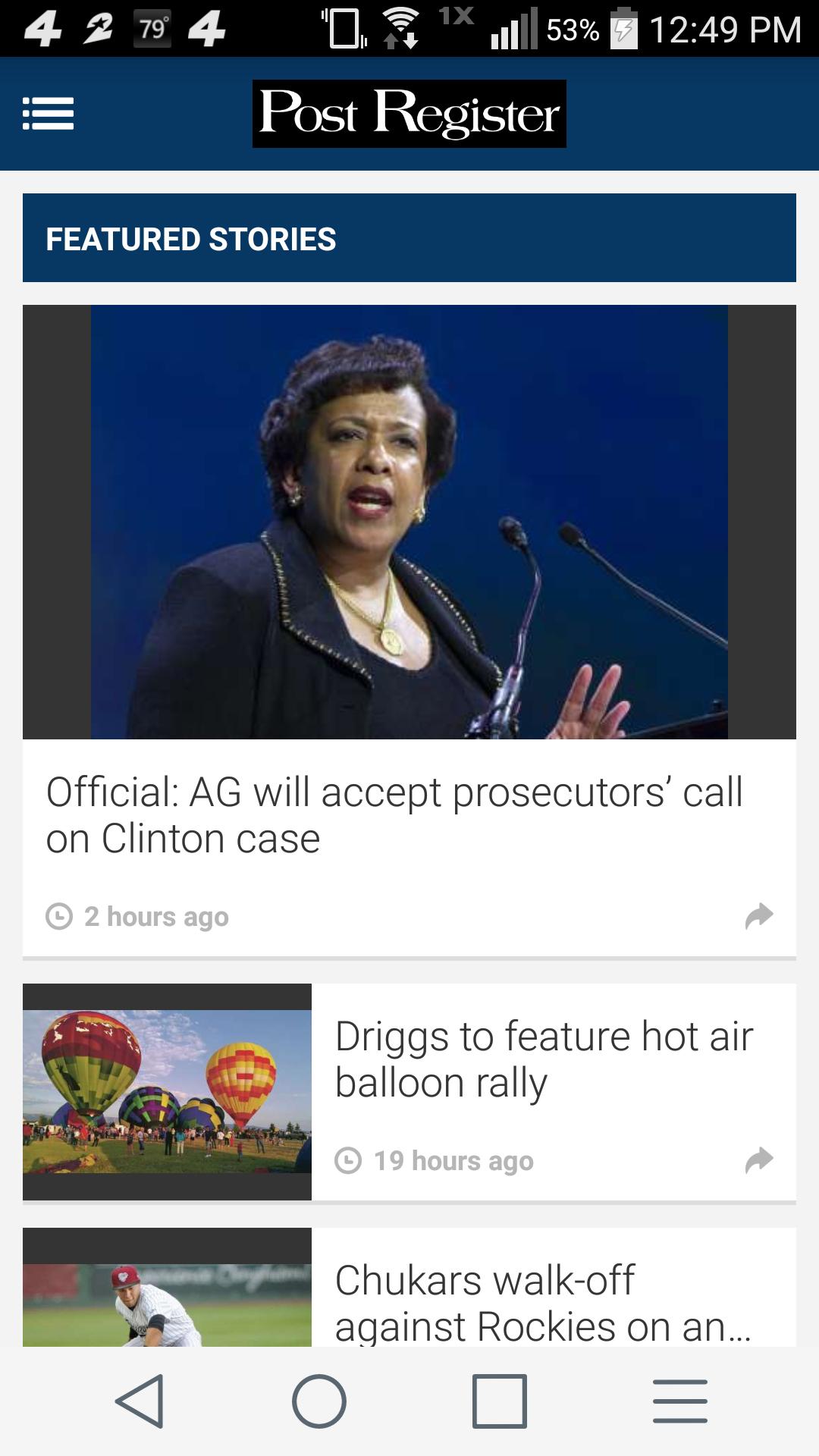Go back with the system back button

click(x=140, y=1401)
